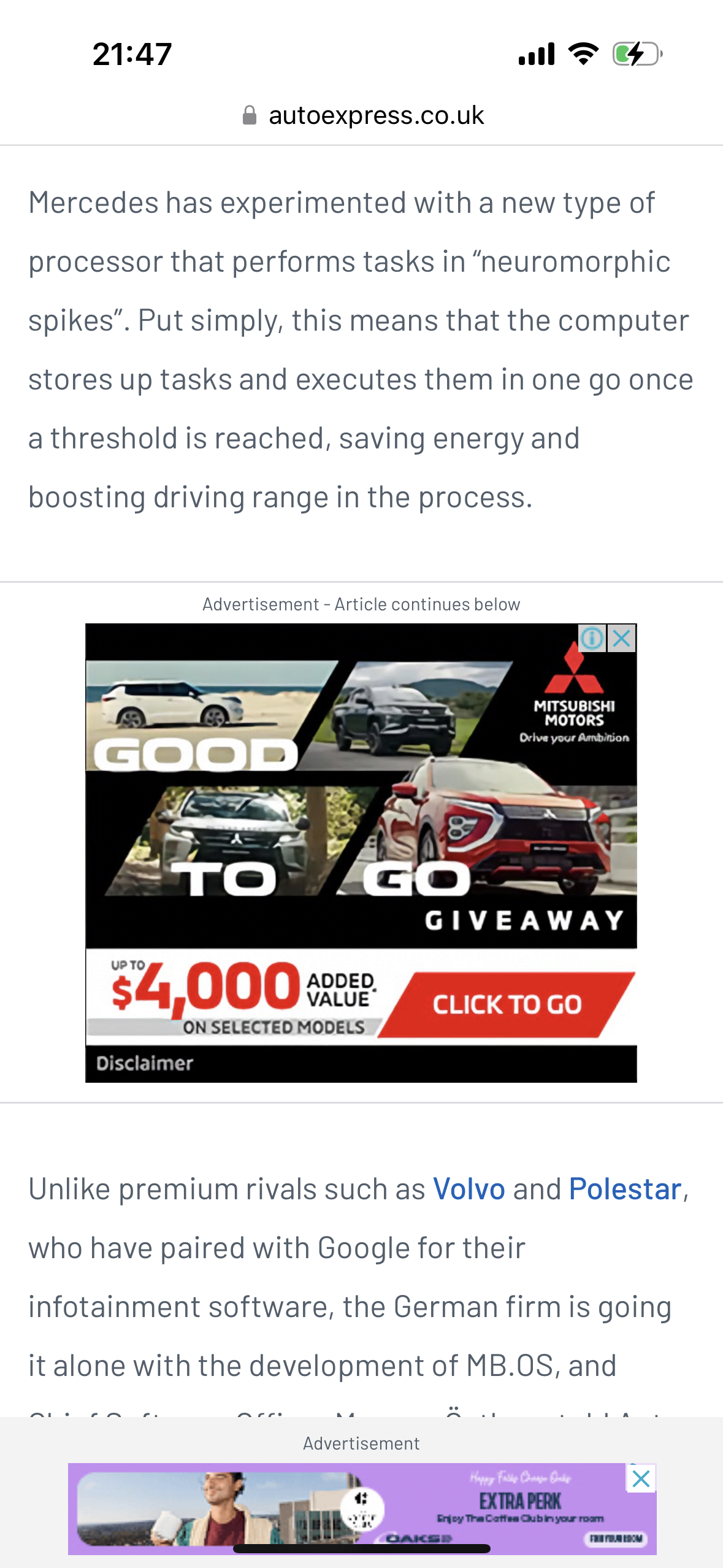
Task: Open the Volvo link
Action: tap(469, 1189)
